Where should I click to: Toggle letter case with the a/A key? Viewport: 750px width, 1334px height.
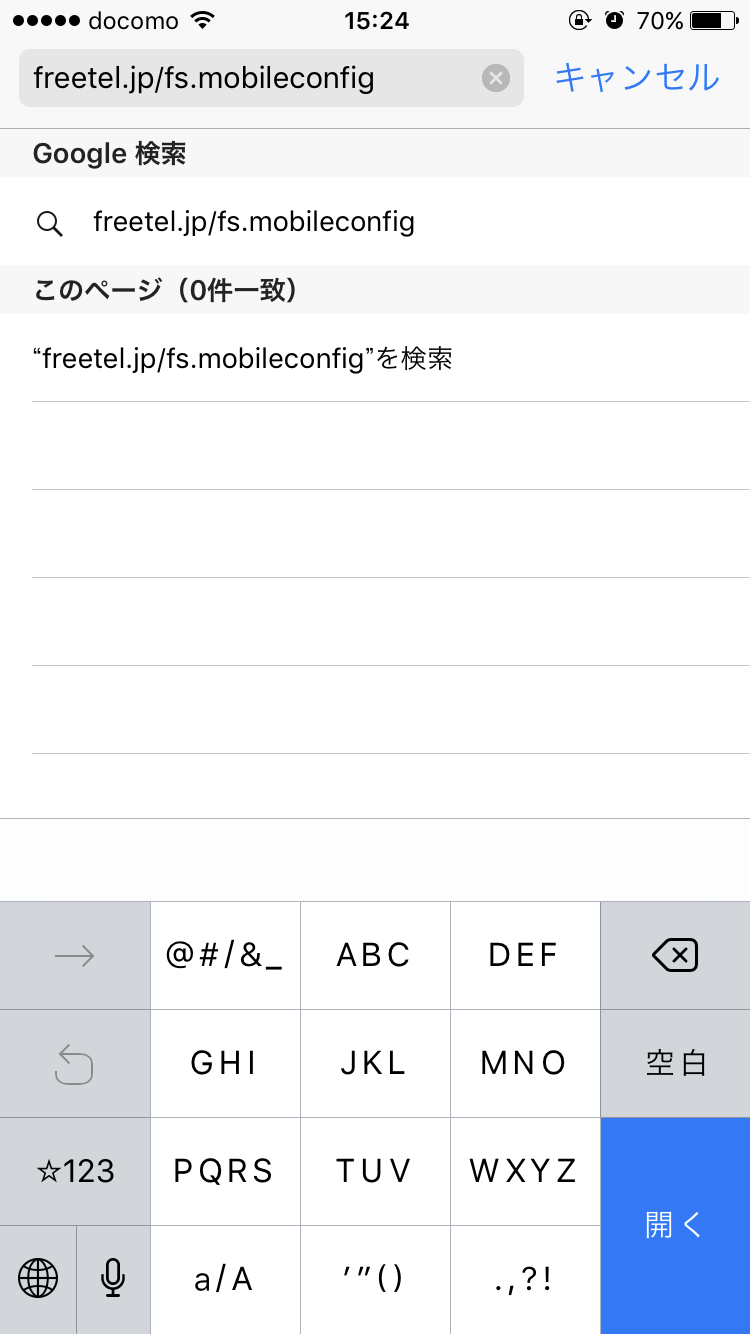pyautogui.click(x=225, y=1279)
